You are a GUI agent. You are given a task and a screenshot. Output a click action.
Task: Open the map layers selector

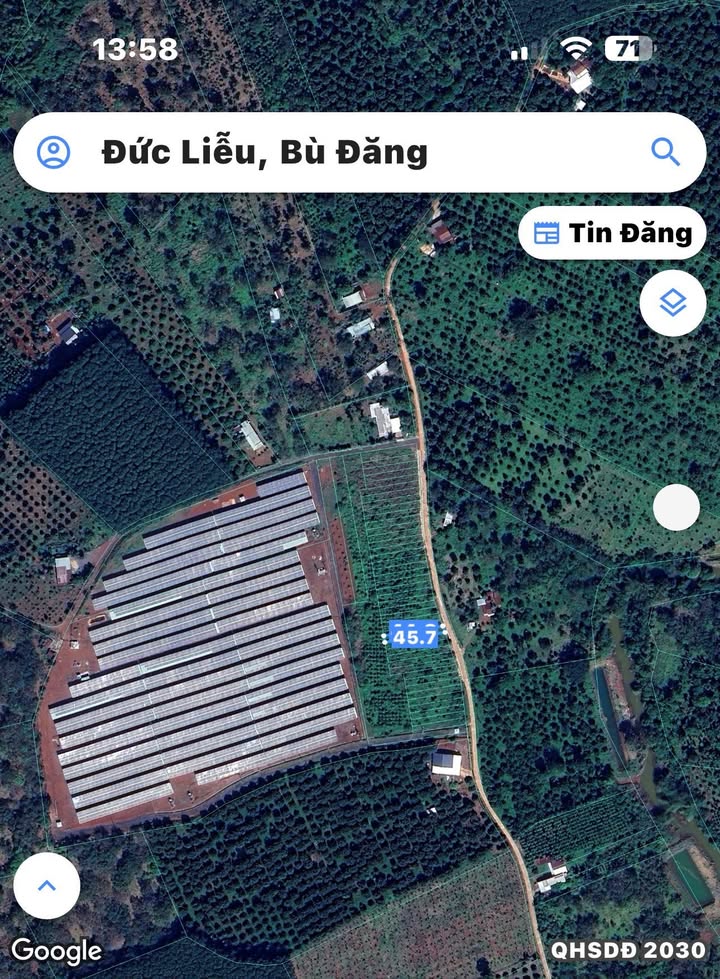673,303
